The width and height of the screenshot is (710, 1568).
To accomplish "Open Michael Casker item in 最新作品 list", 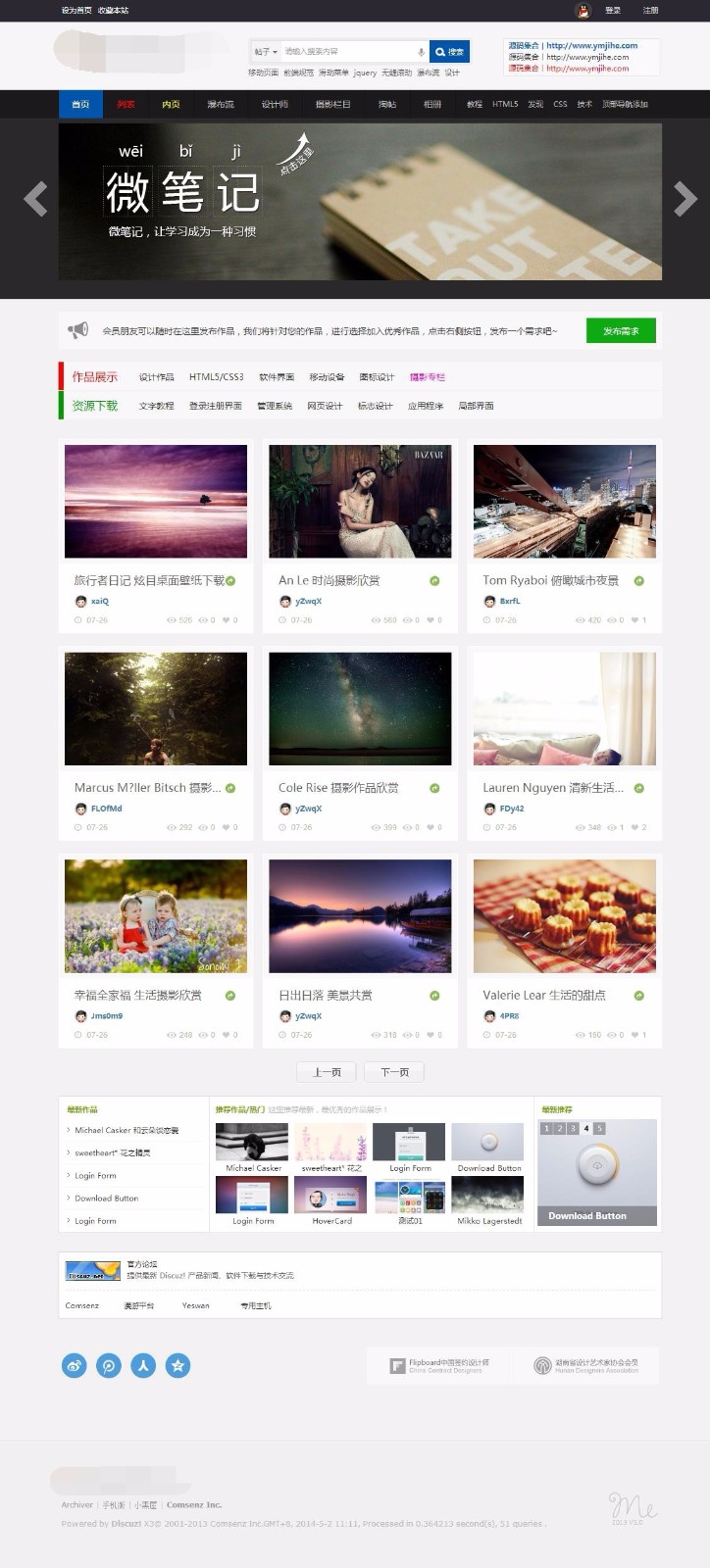I will [127, 1130].
